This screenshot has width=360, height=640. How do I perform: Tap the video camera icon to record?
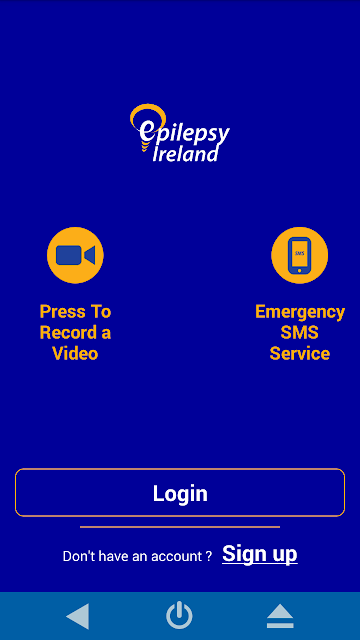click(75, 255)
